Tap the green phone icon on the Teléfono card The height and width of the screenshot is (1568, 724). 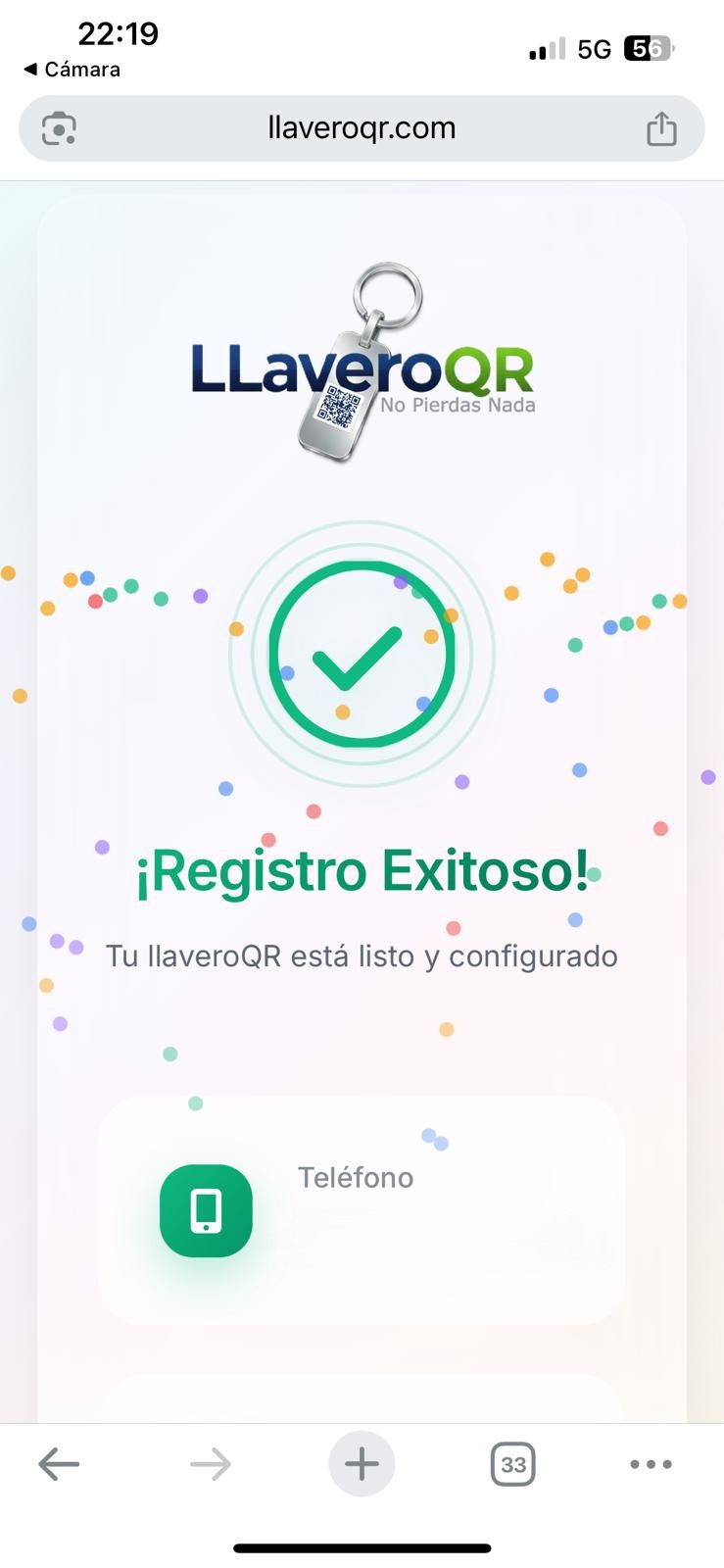(x=206, y=1211)
